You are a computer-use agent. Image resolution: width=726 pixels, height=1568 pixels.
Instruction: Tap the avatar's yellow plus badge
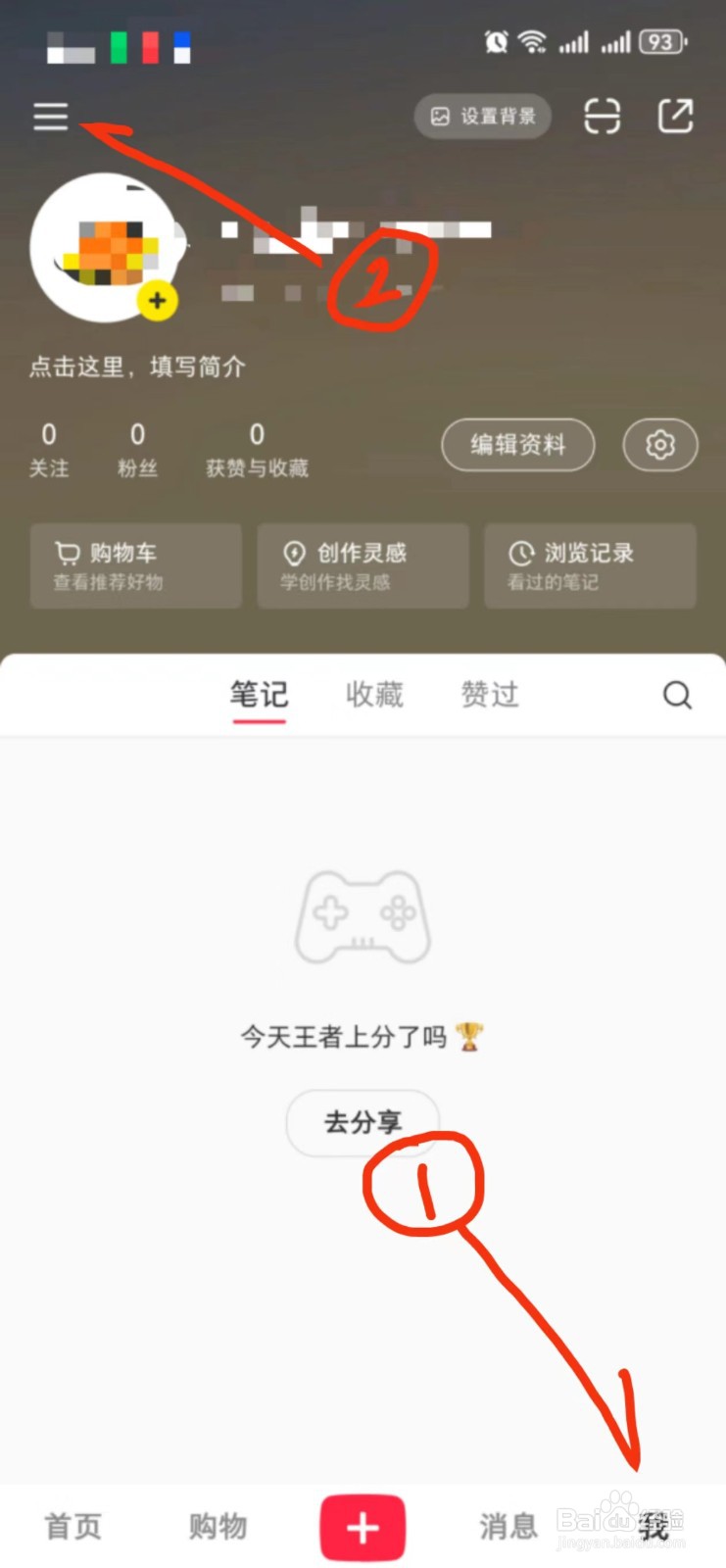[157, 302]
